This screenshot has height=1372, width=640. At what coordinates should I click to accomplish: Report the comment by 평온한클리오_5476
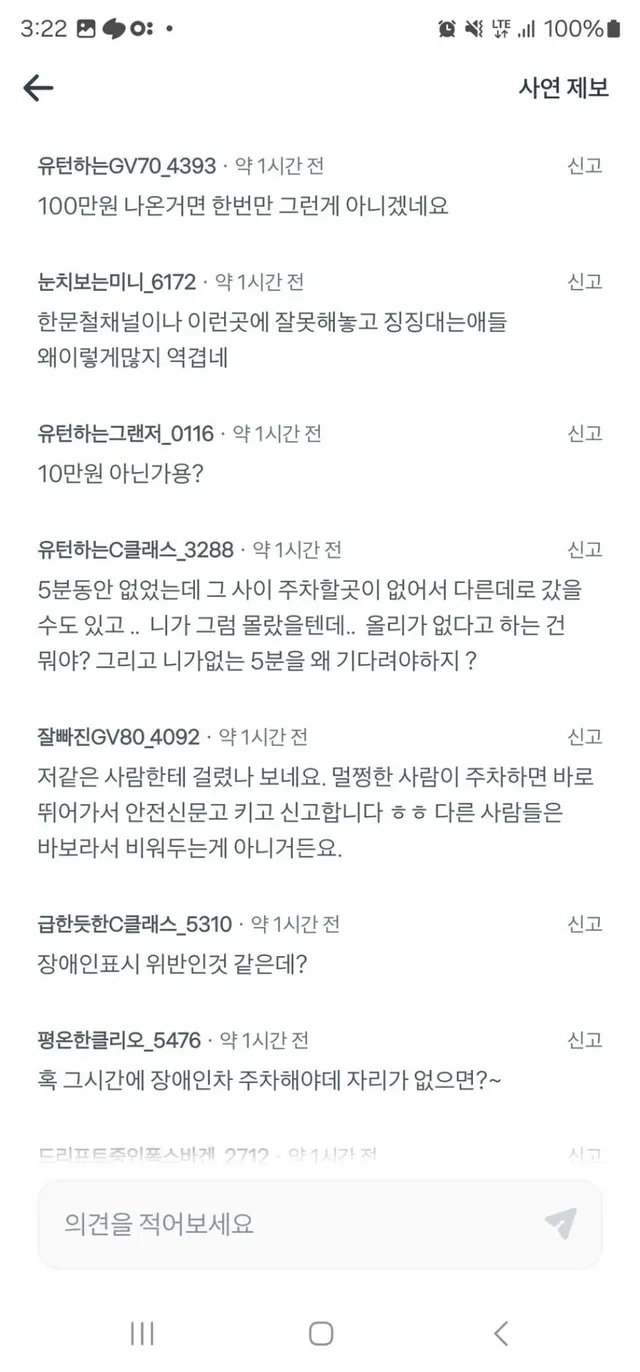coord(585,1040)
